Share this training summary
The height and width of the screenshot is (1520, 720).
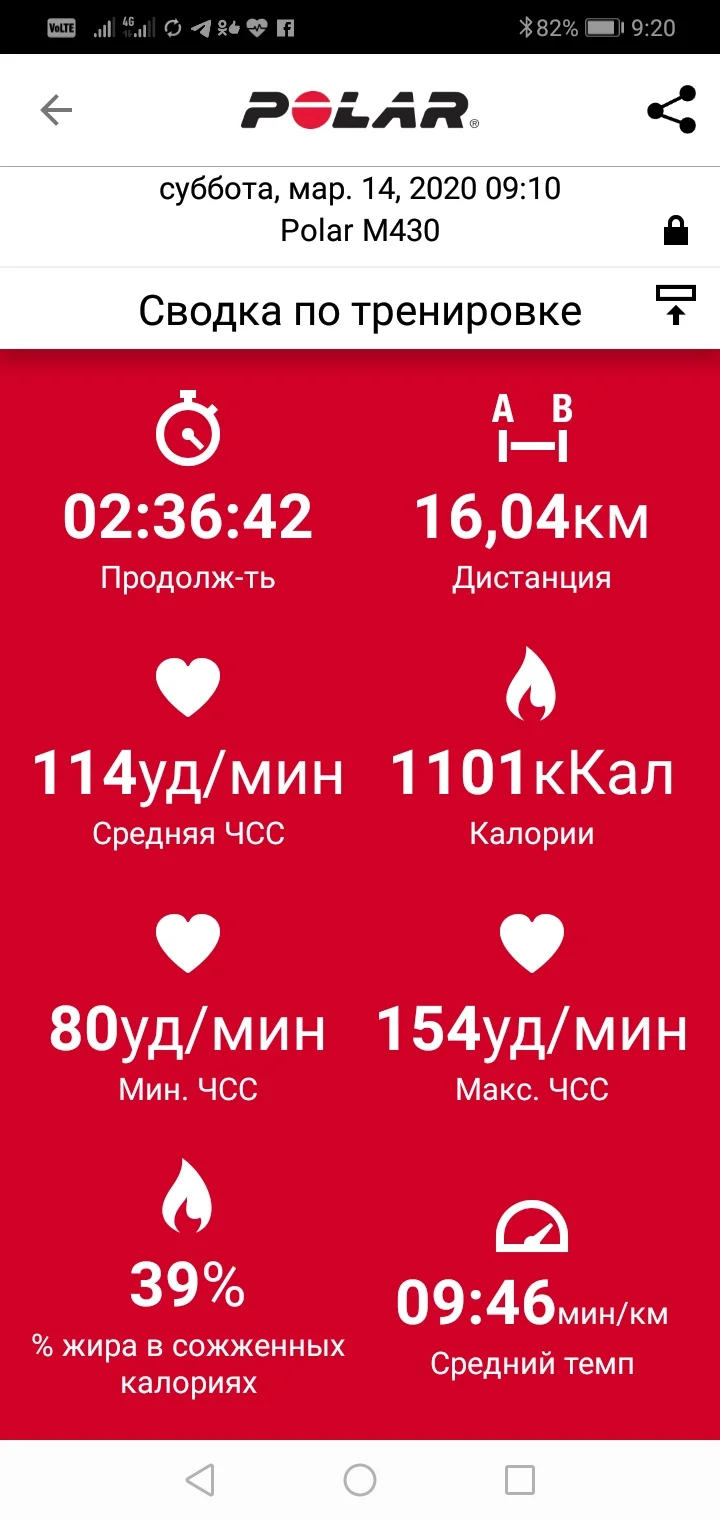coord(671,110)
